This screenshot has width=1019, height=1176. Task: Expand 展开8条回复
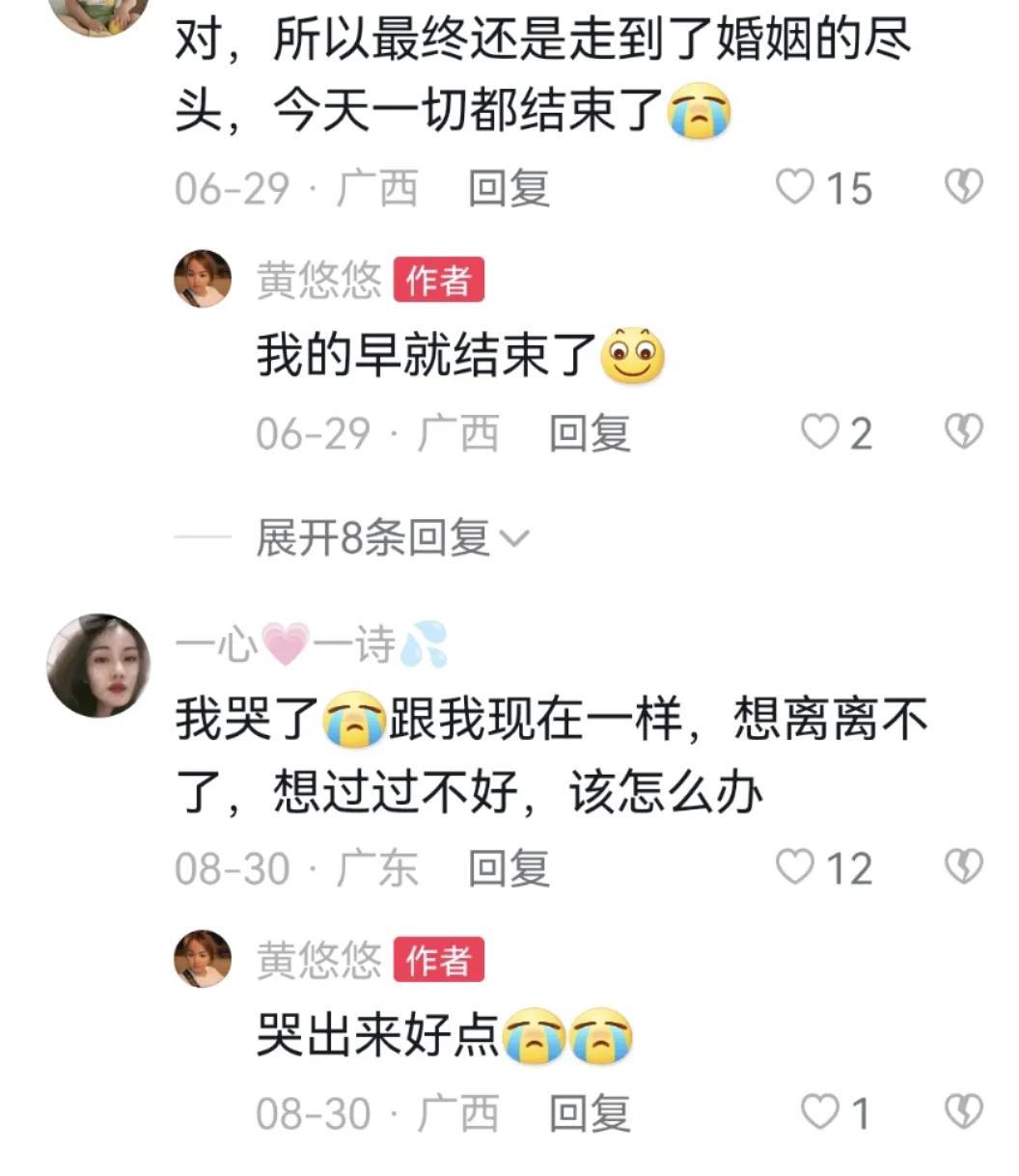pyautogui.click(x=391, y=536)
